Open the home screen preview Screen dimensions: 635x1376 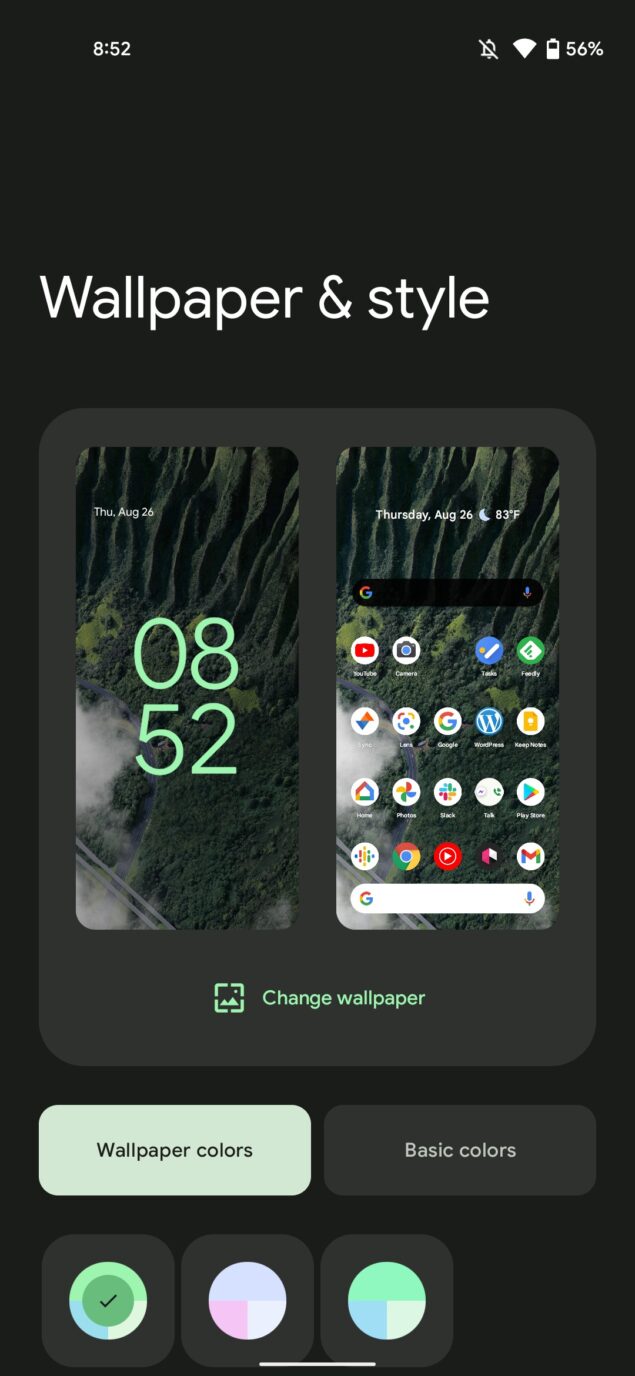point(447,688)
